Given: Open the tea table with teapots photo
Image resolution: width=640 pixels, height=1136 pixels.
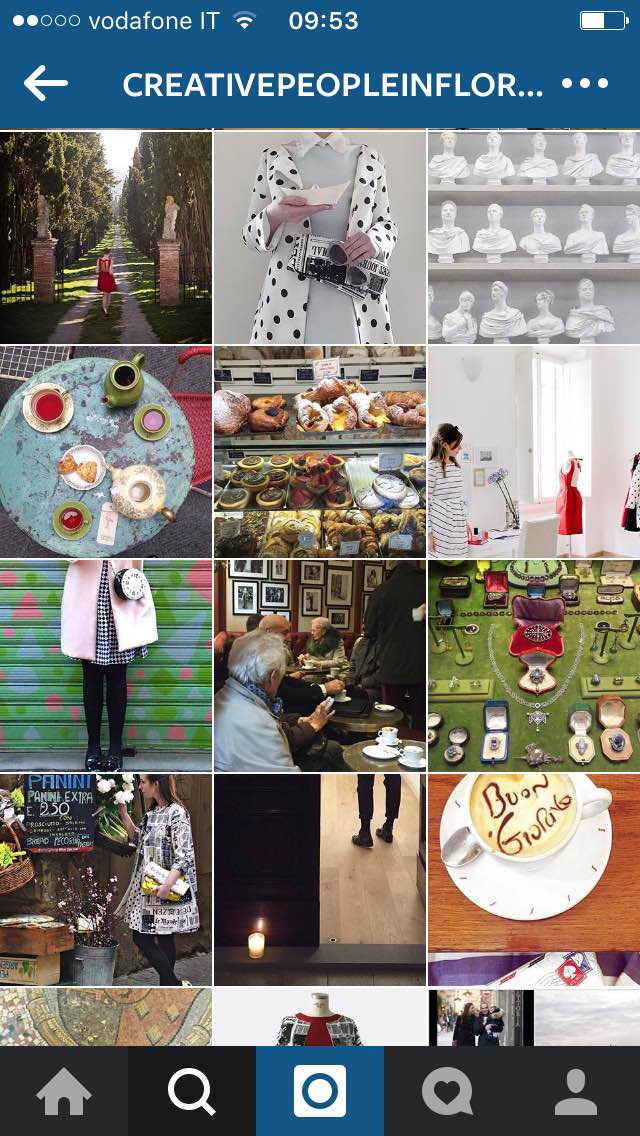Looking at the screenshot, I should tap(106, 452).
